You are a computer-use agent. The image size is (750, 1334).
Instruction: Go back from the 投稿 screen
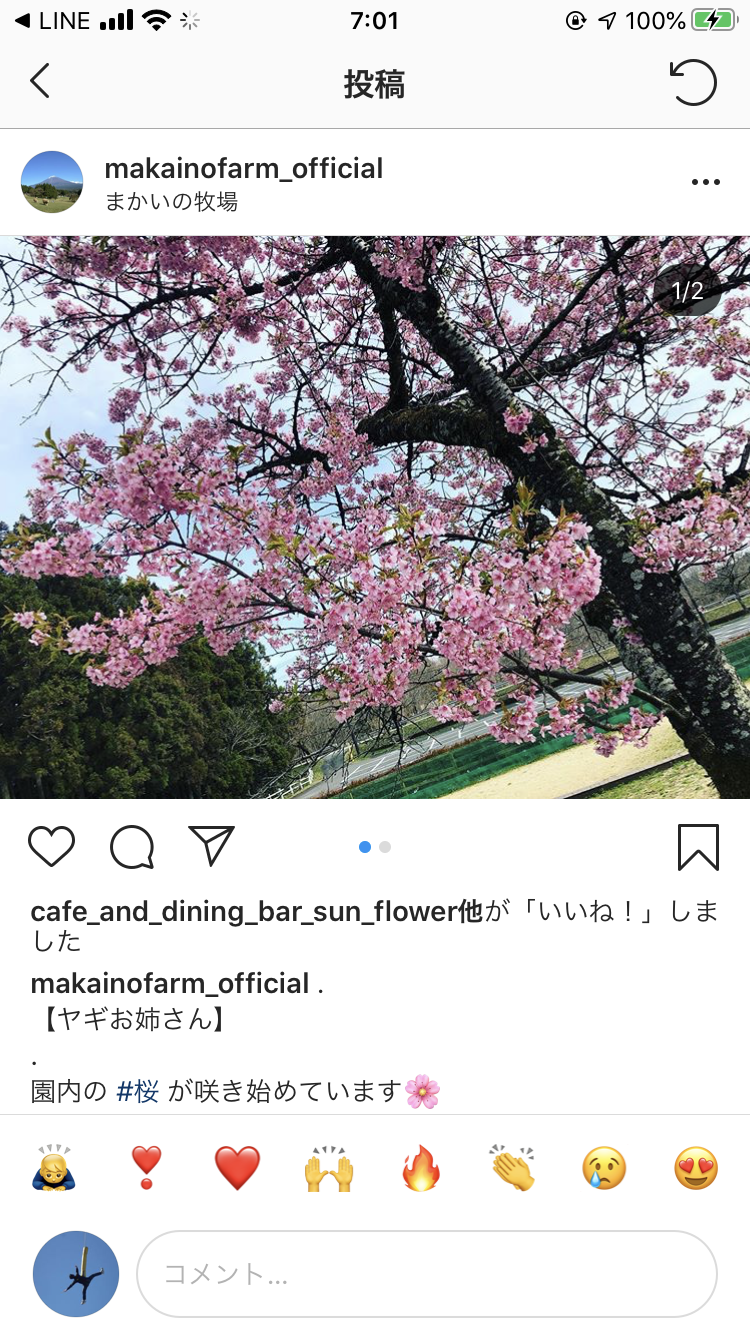coord(40,82)
